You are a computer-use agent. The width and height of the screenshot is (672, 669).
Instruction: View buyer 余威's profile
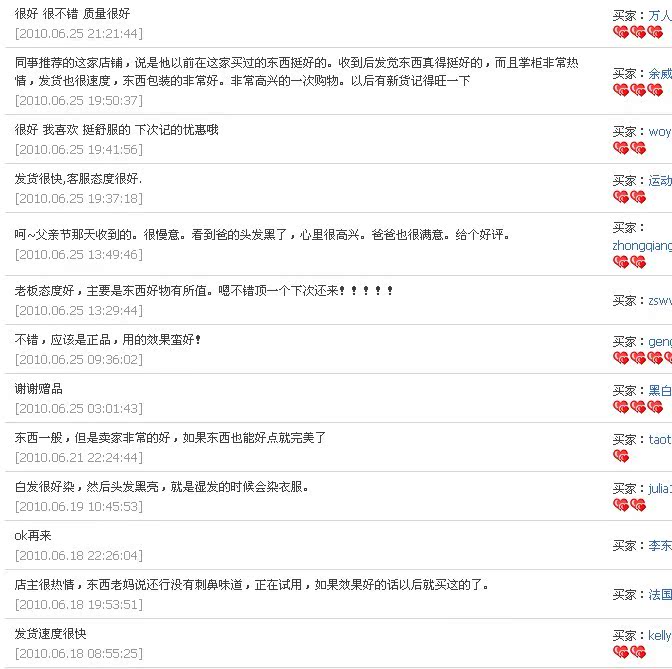pos(660,74)
